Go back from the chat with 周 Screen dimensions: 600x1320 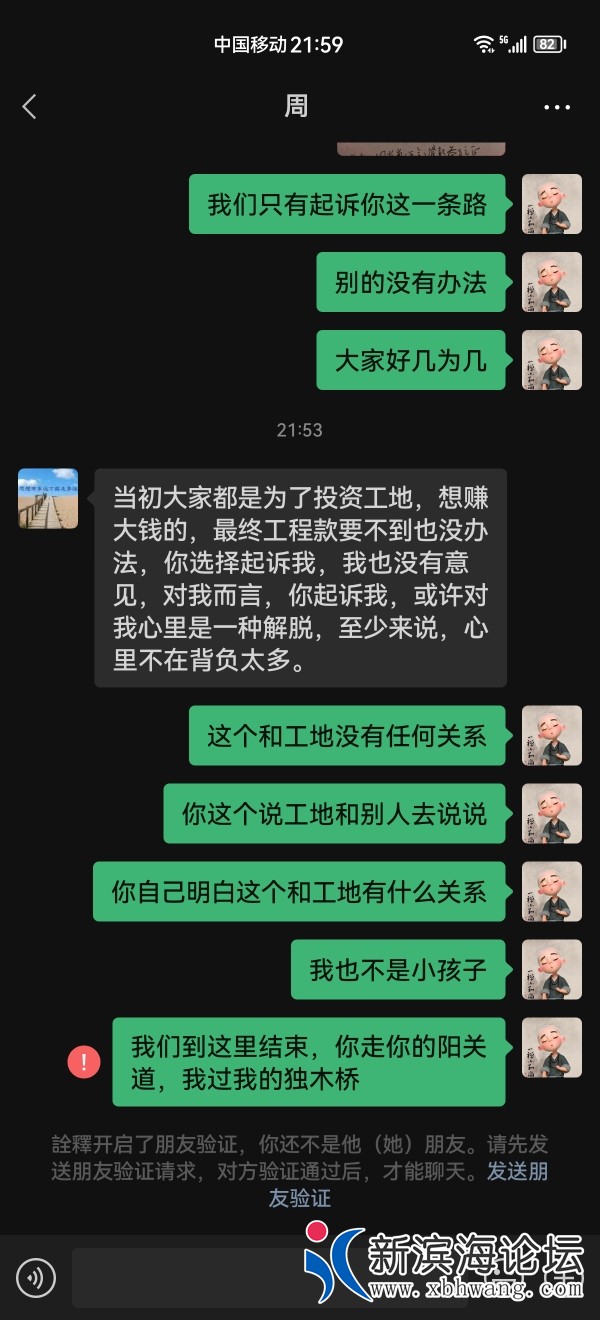tap(29, 107)
